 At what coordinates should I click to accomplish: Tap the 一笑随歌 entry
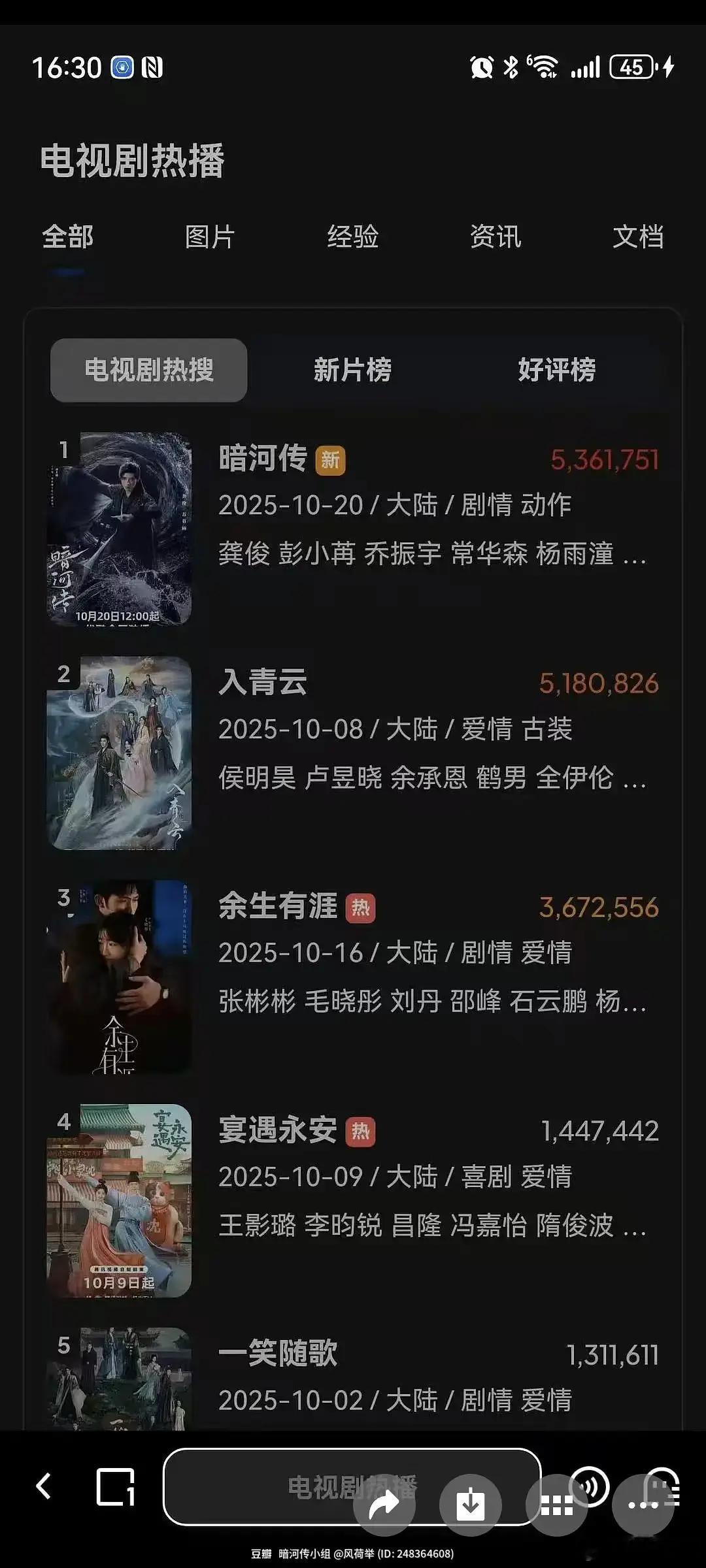(278, 1354)
